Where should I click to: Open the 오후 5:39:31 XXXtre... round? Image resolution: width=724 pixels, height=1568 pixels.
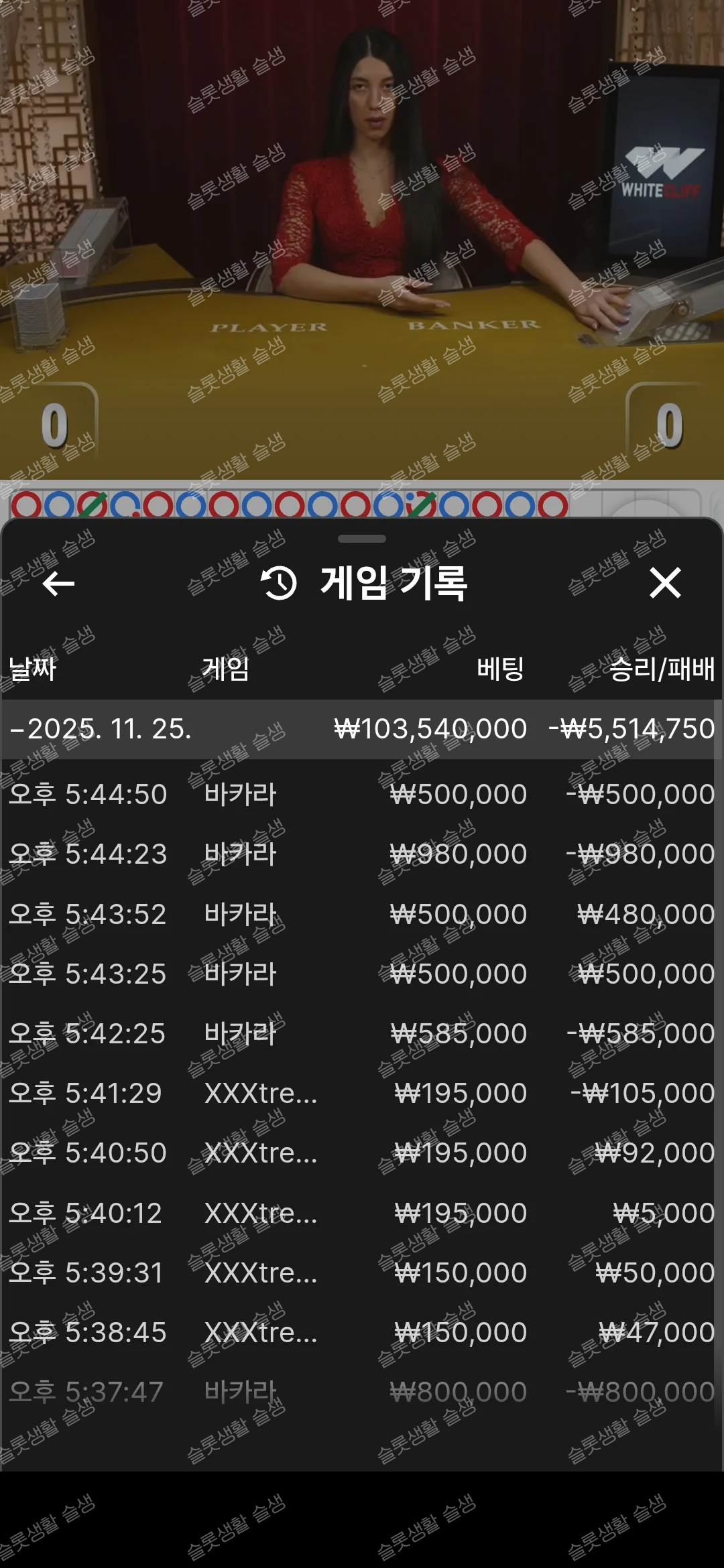[x=361, y=1272]
